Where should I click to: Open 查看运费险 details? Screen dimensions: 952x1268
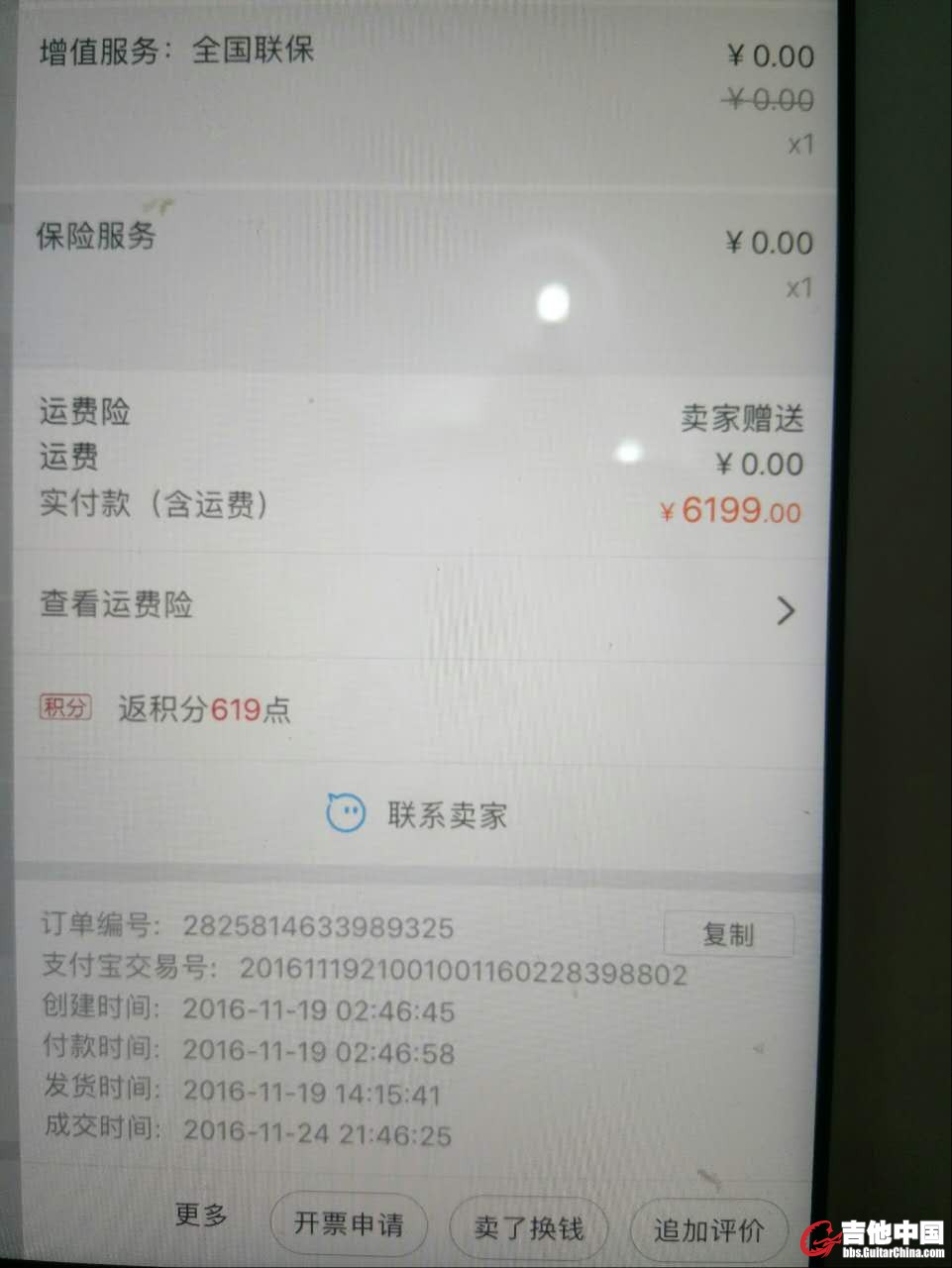point(416,606)
